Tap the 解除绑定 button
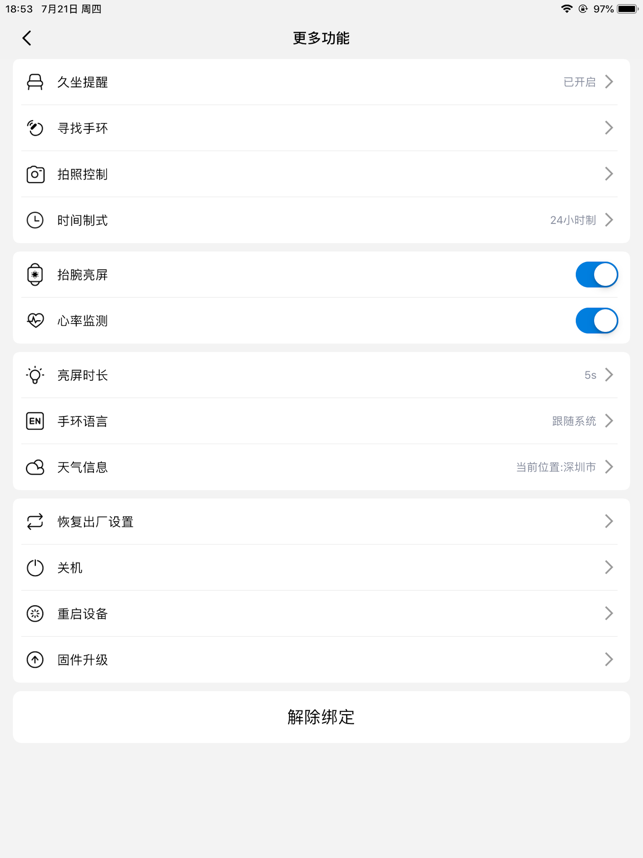Image resolution: width=643 pixels, height=858 pixels. coord(321,717)
